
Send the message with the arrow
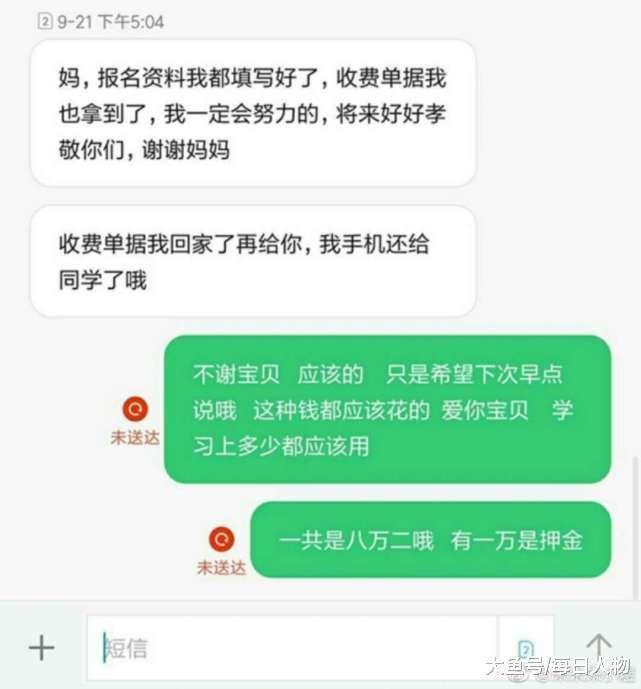(598, 646)
